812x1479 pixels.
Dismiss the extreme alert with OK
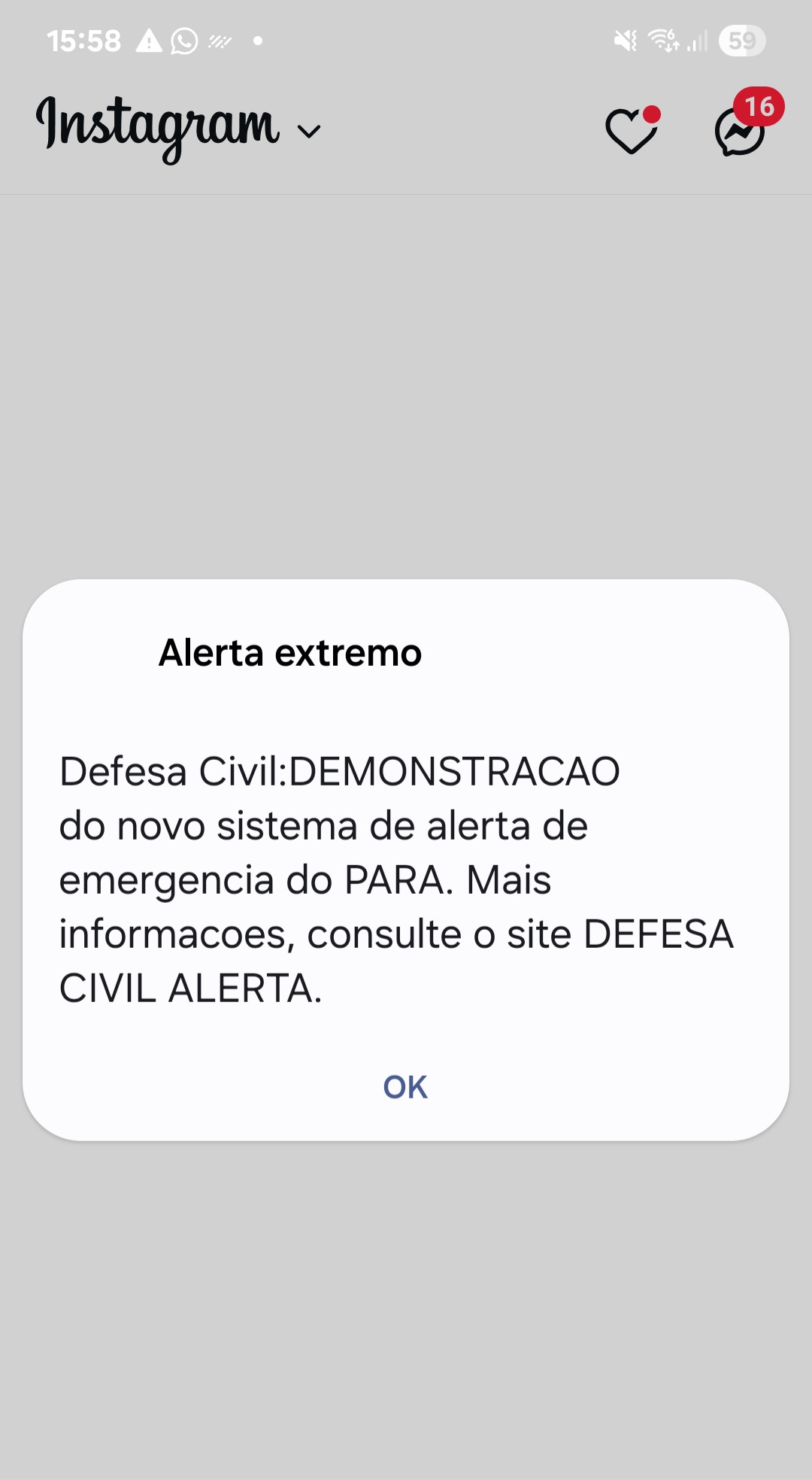[x=405, y=1087]
